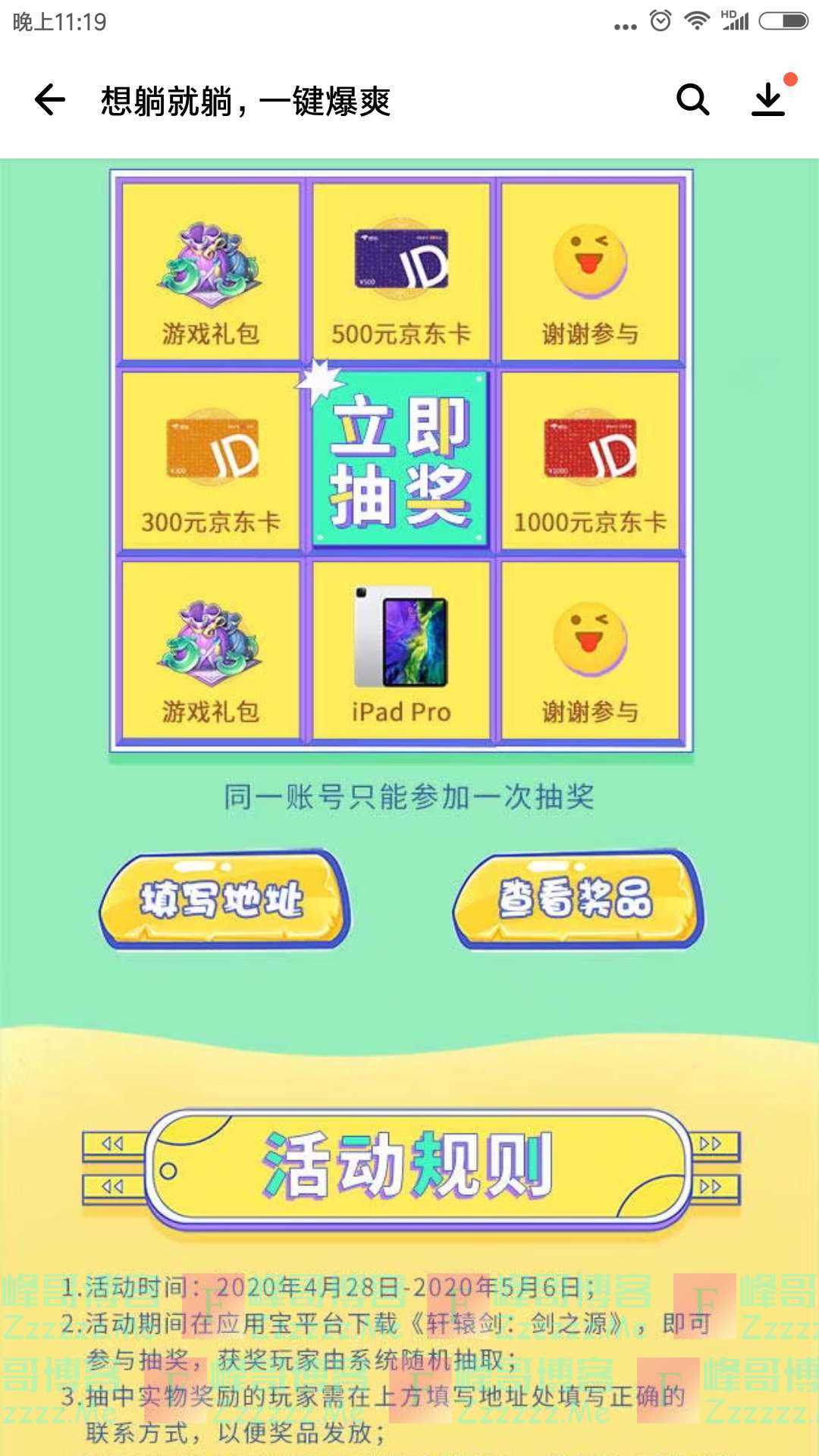Tap the 1000元京东卡 red JD card
The height and width of the screenshot is (1456, 819).
[593, 451]
